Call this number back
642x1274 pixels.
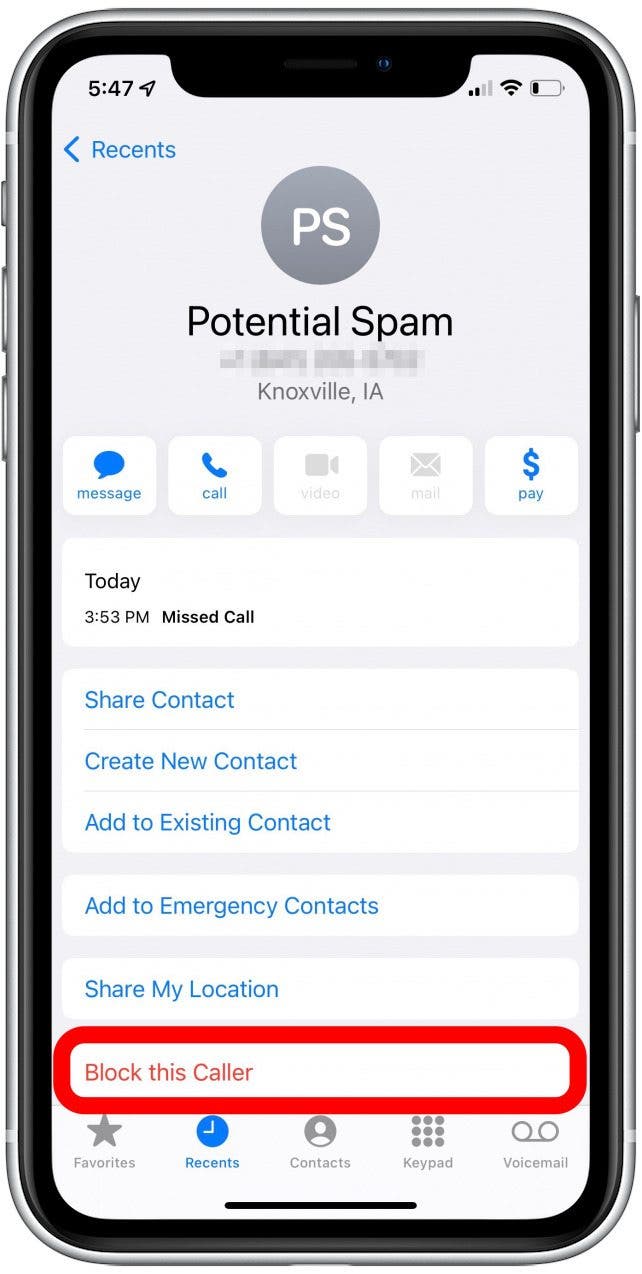coord(214,475)
